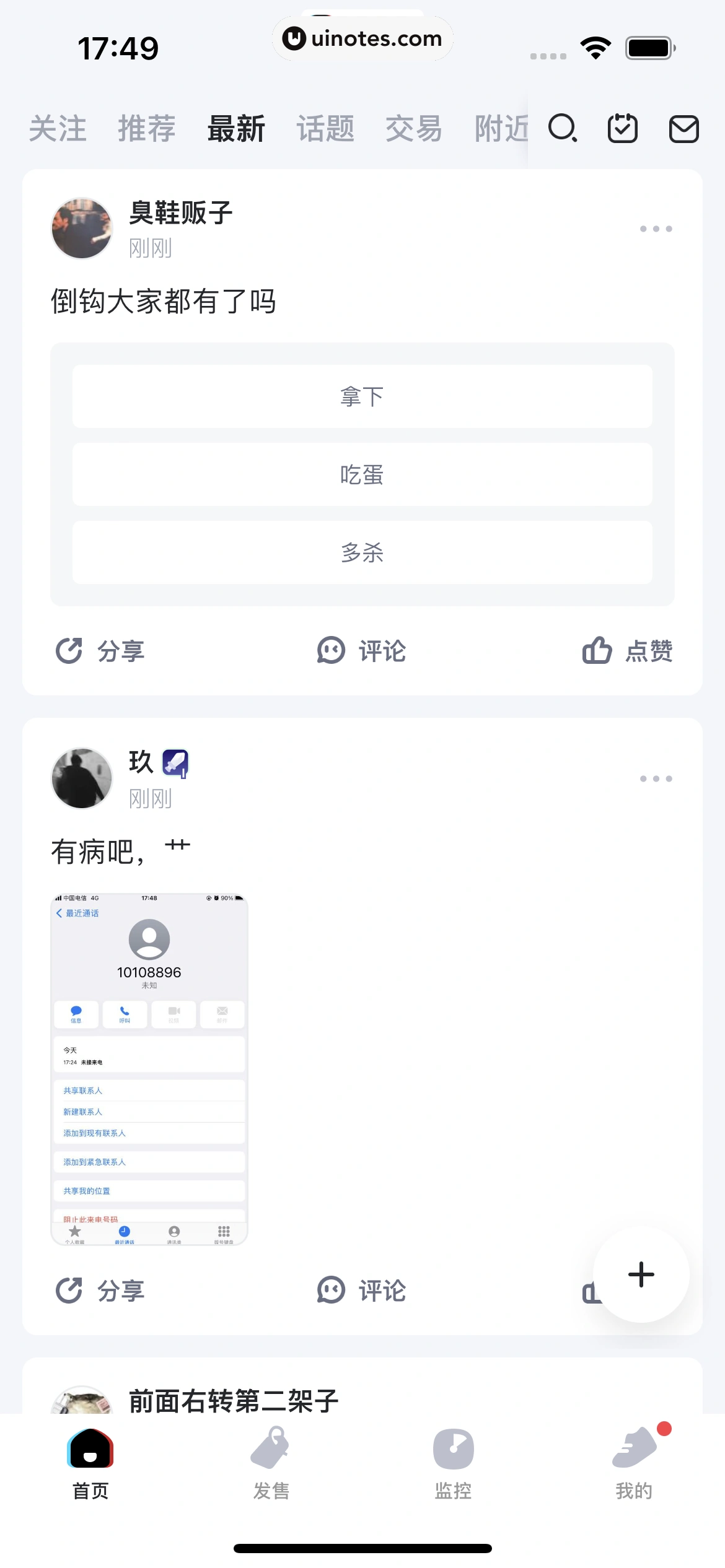
Task: Vote for the 多杀 poll option
Action: pos(362,552)
